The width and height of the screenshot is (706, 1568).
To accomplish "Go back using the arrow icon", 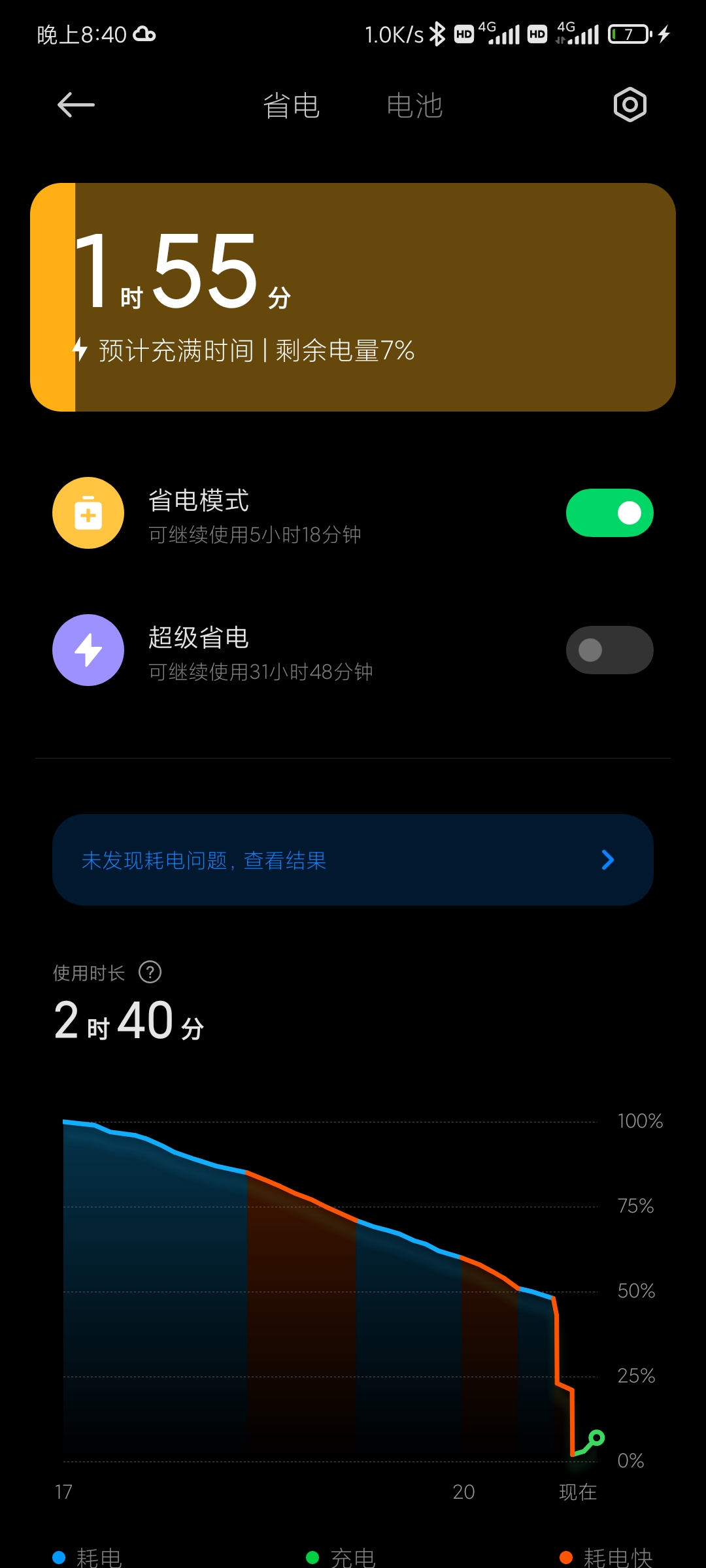I will point(76,105).
